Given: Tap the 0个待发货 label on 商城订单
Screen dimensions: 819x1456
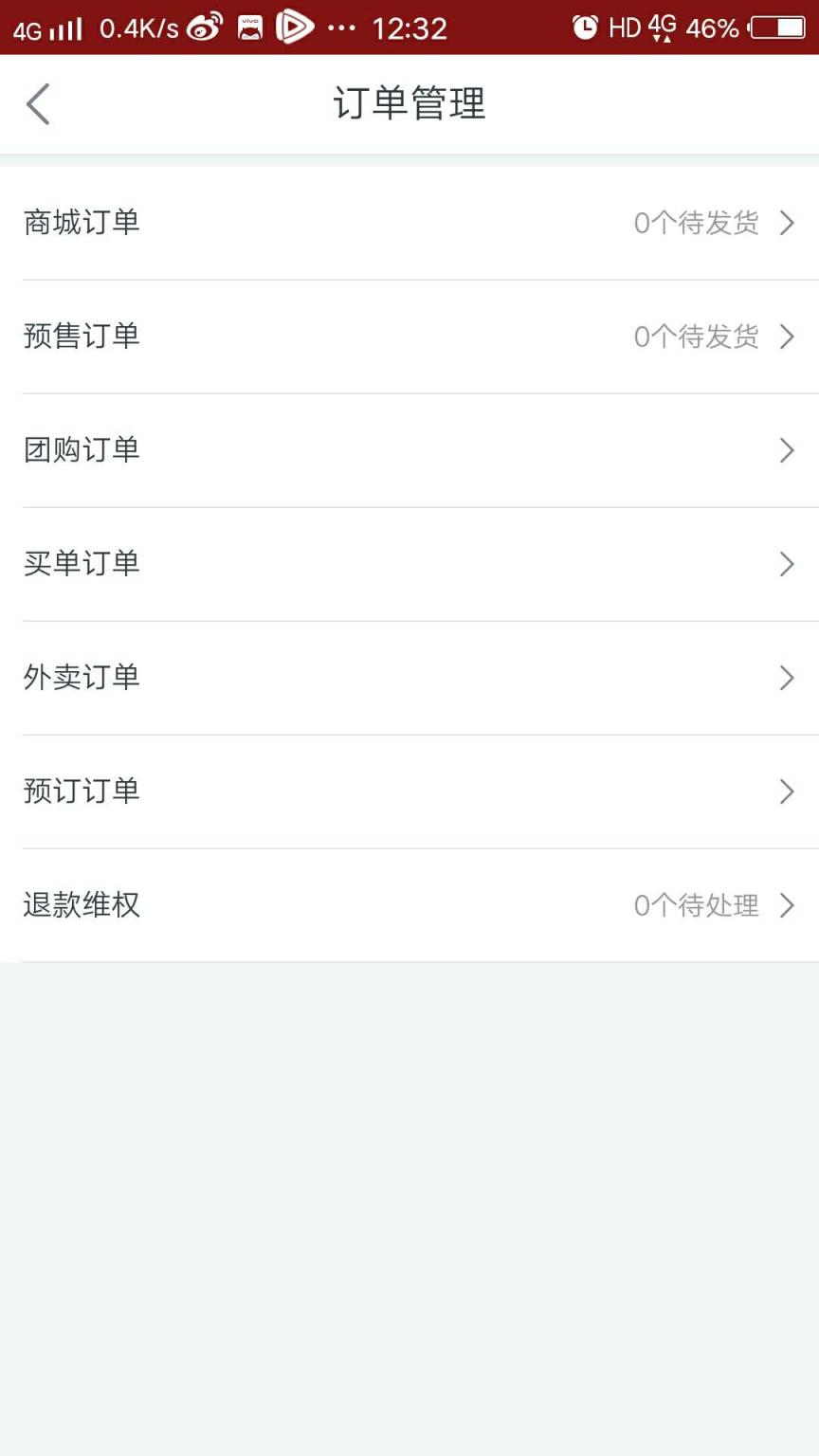Looking at the screenshot, I should point(697,223).
